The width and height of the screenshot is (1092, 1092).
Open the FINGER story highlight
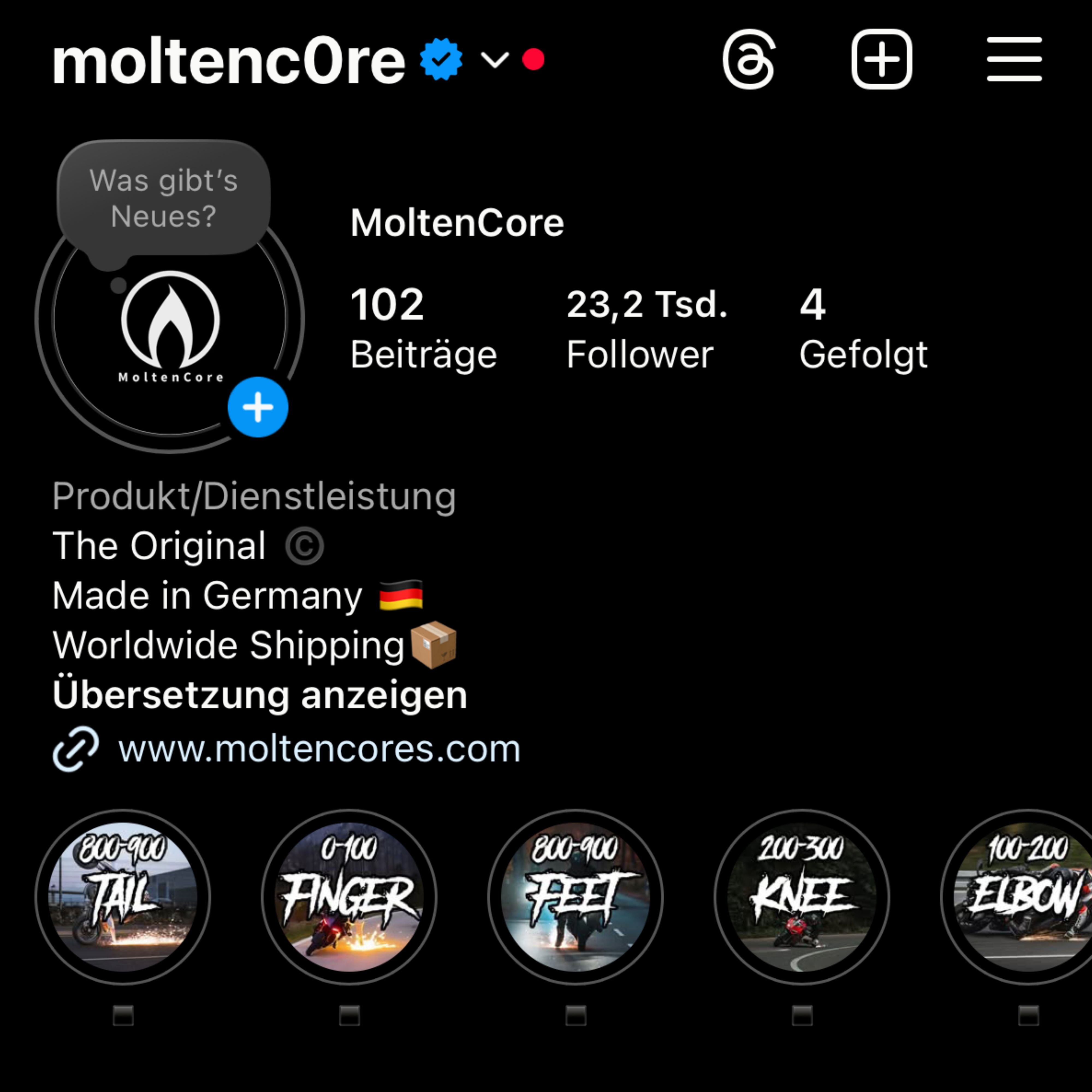coord(349,897)
